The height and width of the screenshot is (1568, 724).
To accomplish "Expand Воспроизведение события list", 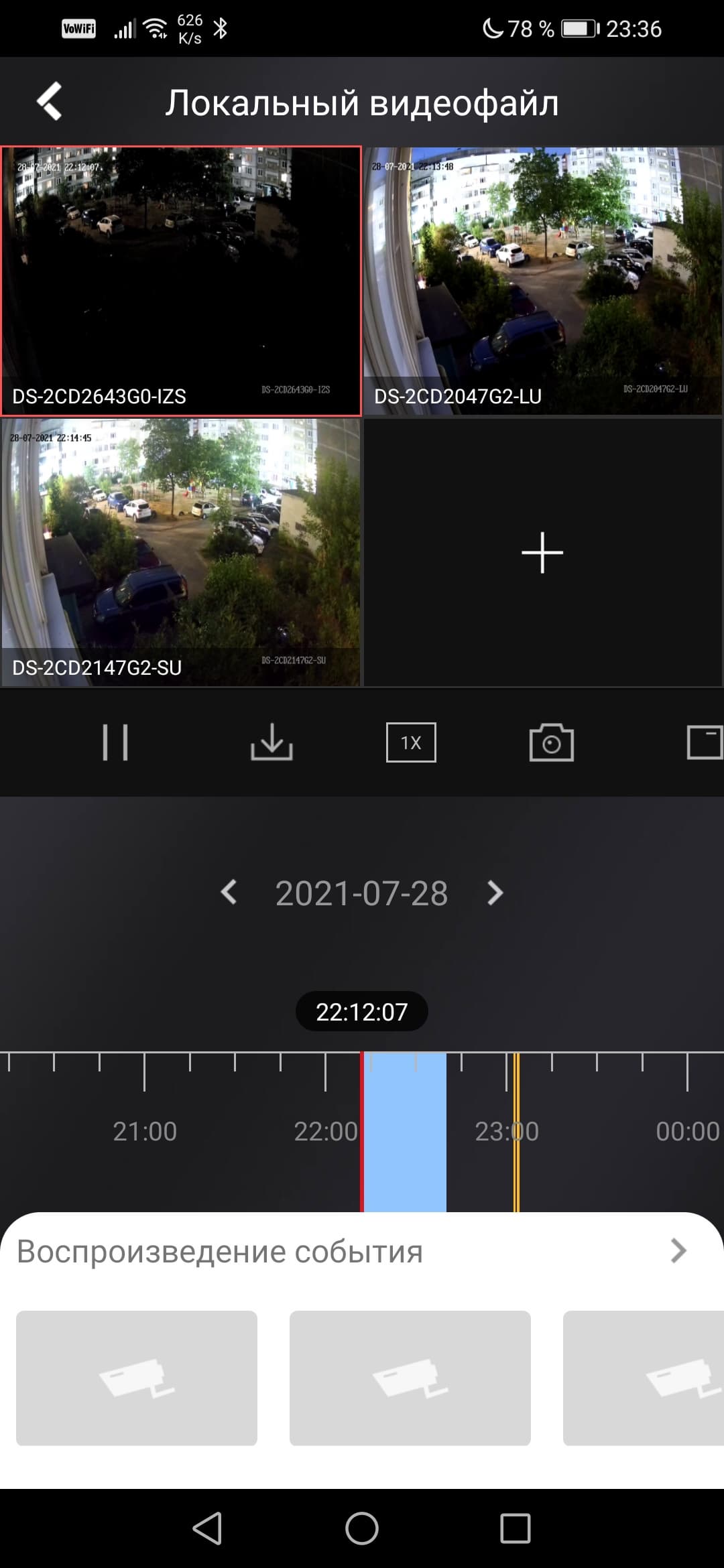I will tap(678, 1250).
